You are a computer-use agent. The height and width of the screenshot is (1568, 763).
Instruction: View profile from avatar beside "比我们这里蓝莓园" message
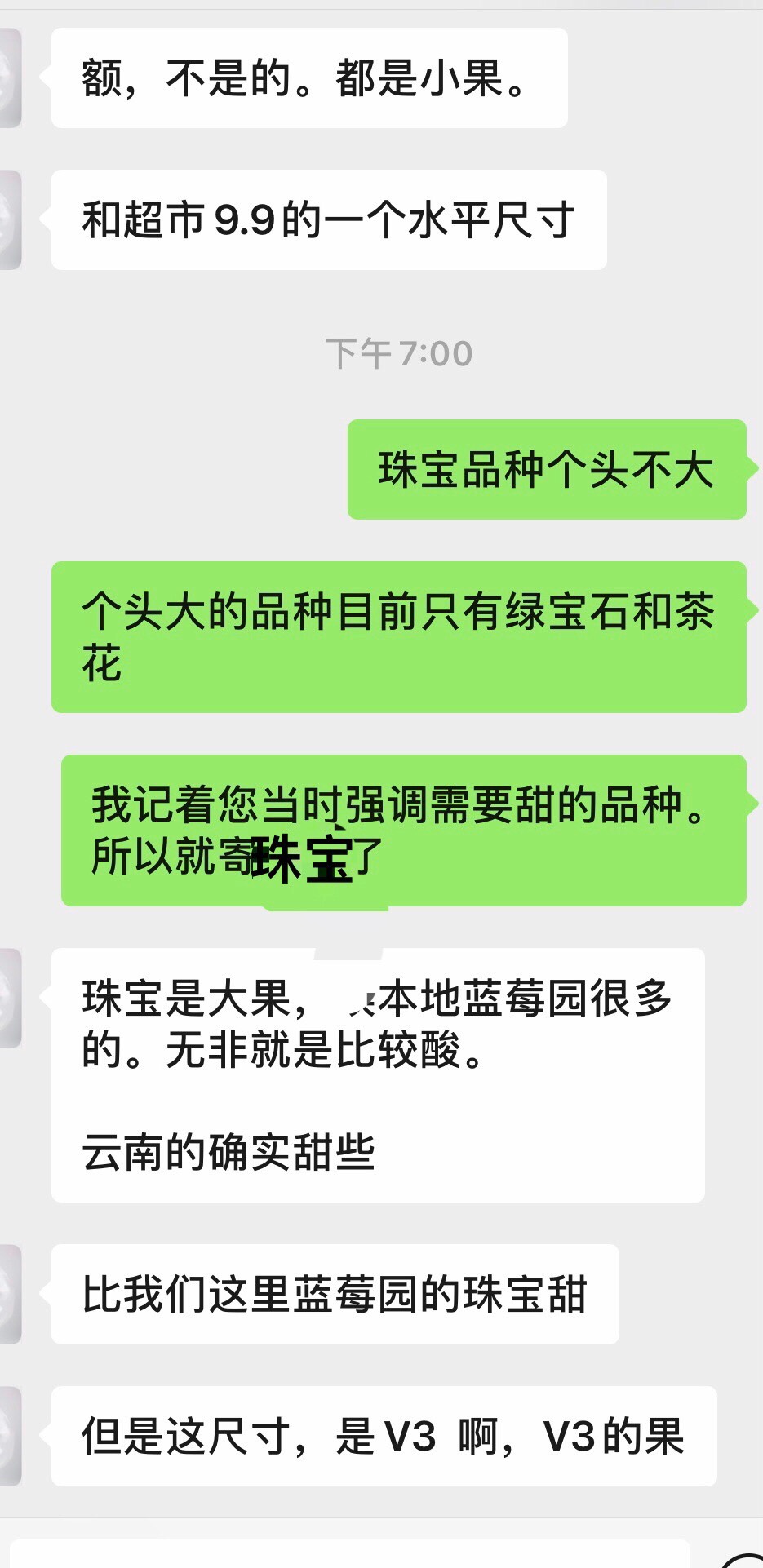click(x=10, y=1294)
